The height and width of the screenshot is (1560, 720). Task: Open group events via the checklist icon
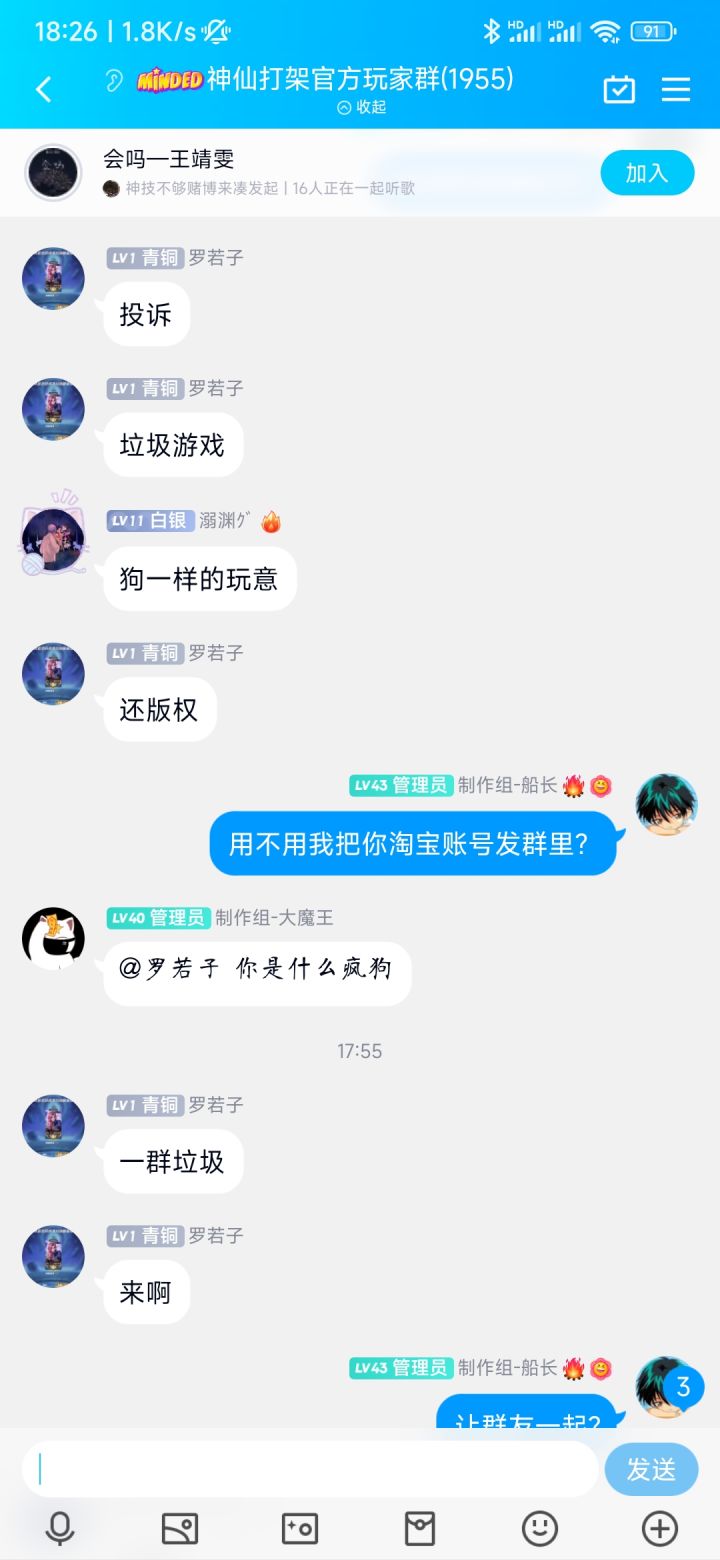pyautogui.click(x=619, y=88)
